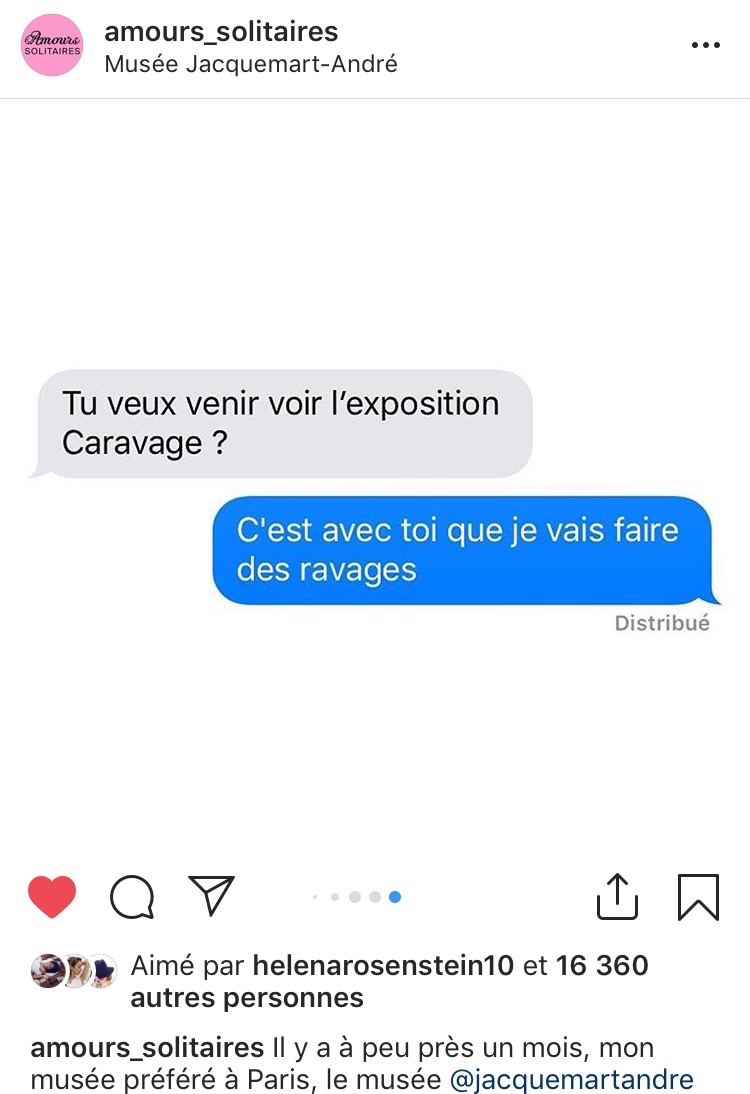The width and height of the screenshot is (750, 1094).
Task: Open the amours_solitaires username in the header
Action: point(221,32)
